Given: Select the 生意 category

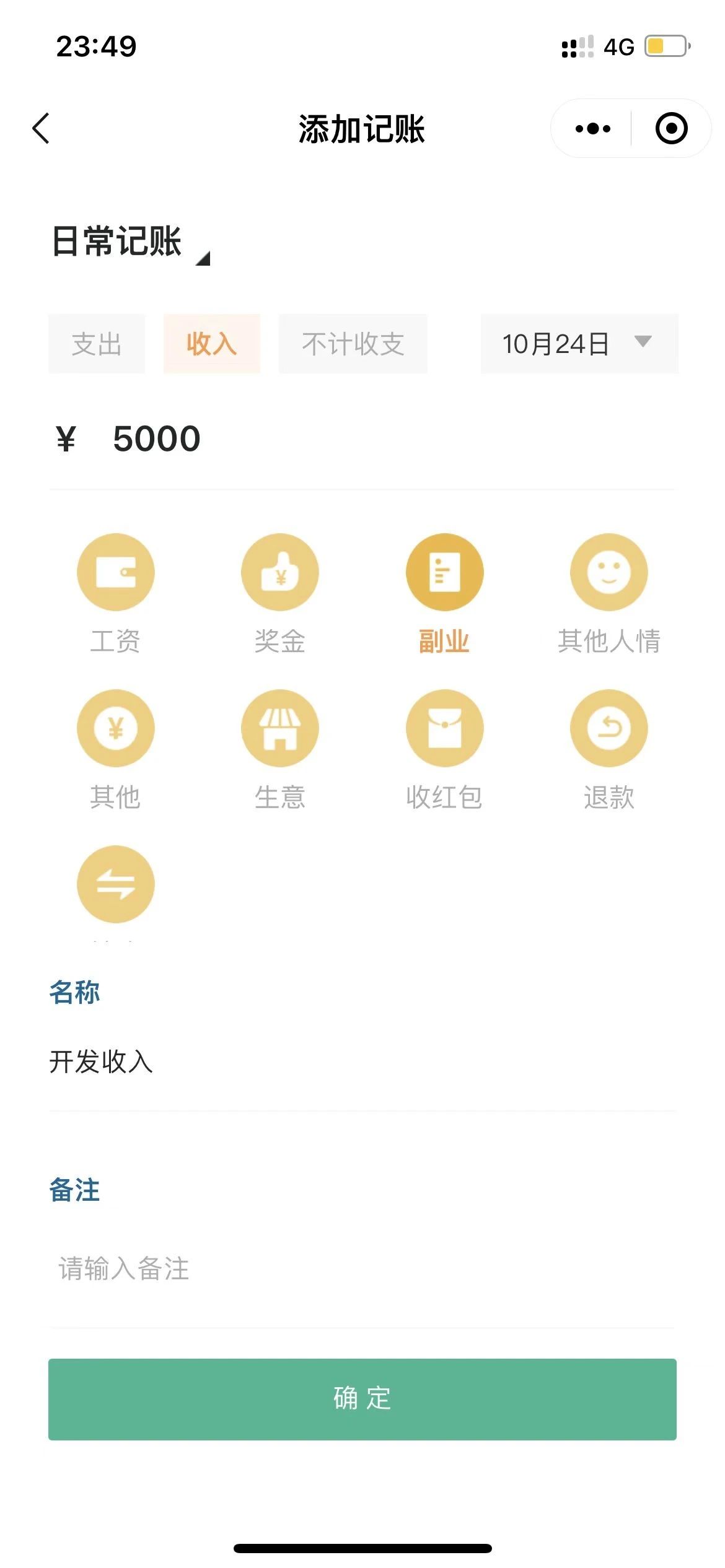Looking at the screenshot, I should (x=280, y=749).
